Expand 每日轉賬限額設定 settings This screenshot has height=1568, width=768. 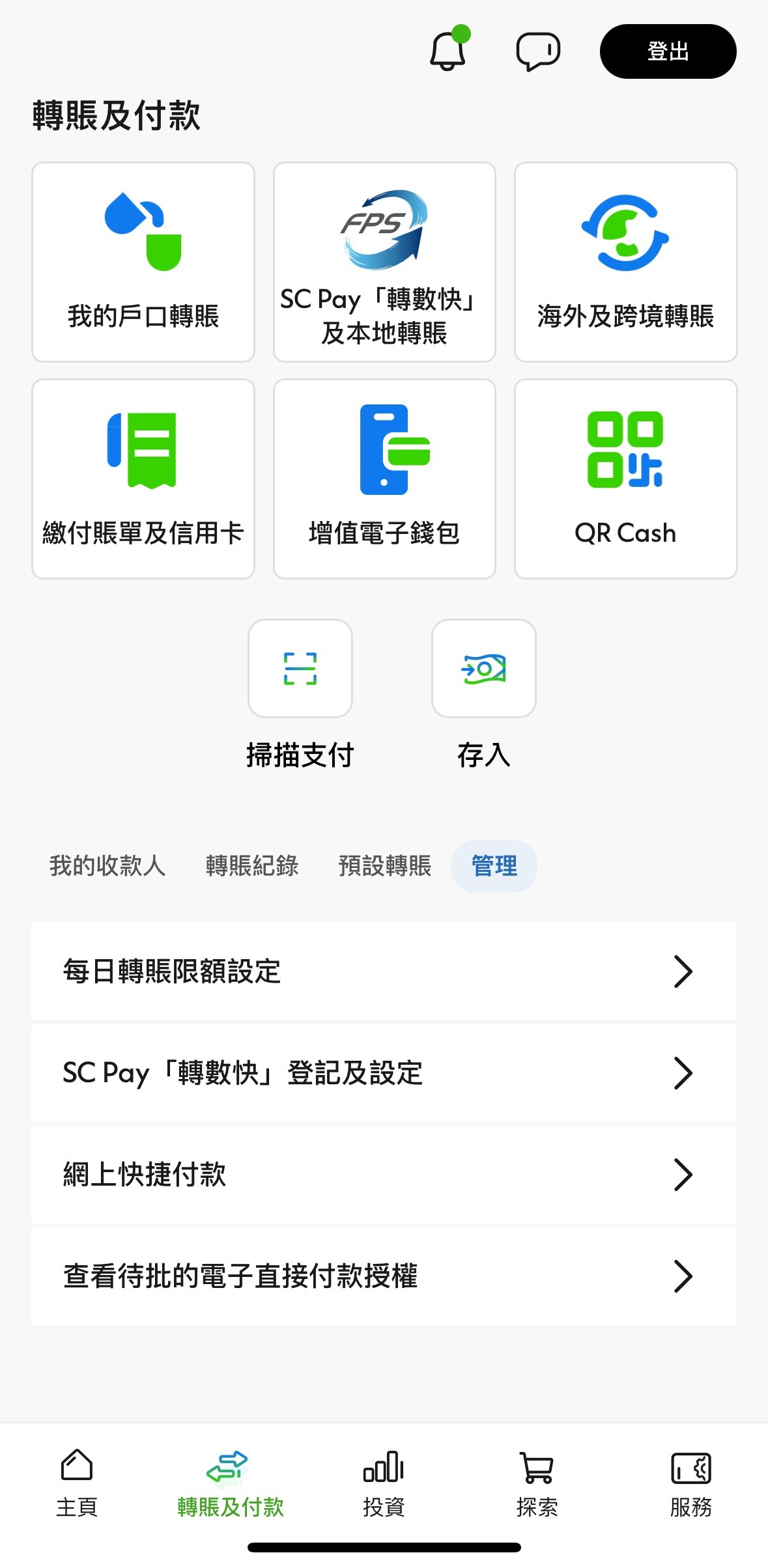(384, 972)
